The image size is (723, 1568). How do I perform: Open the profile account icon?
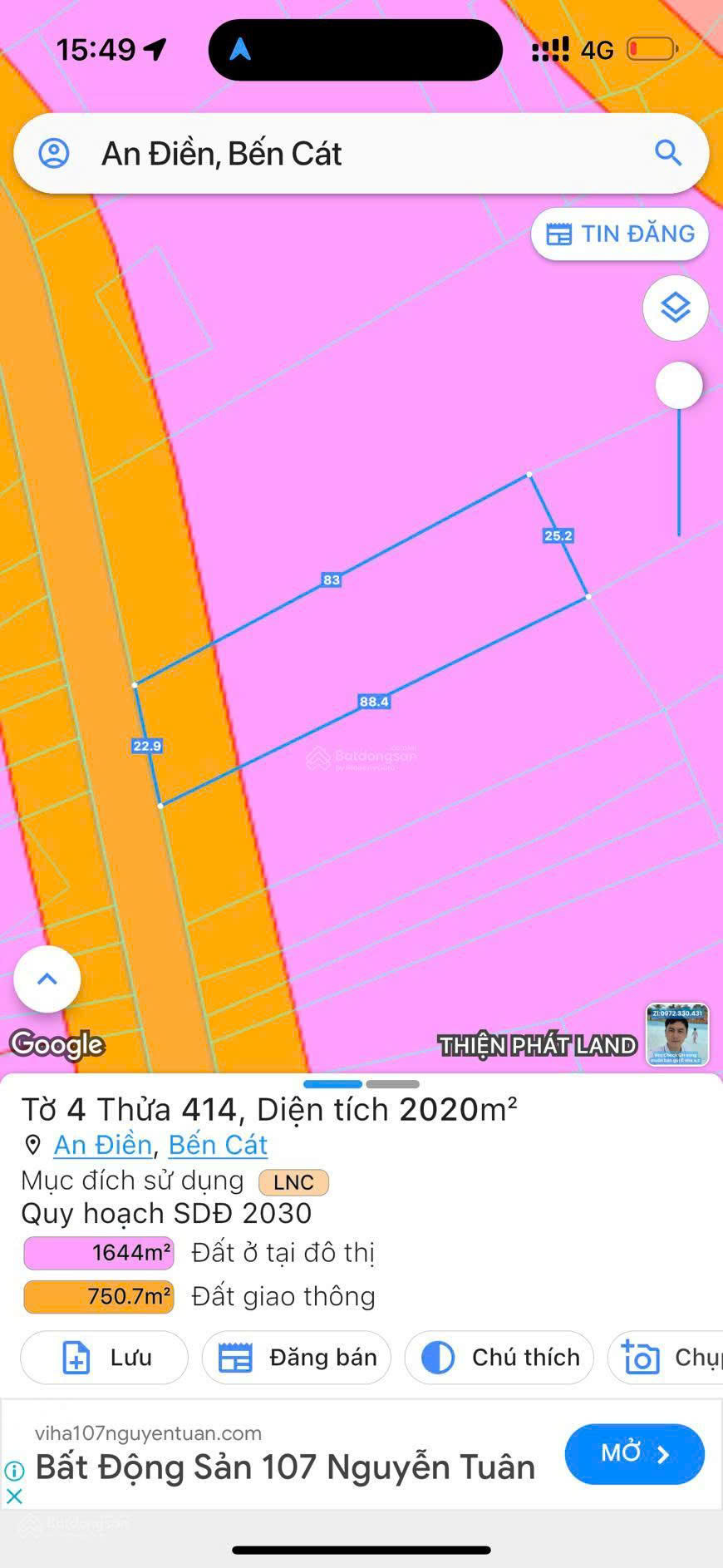(x=54, y=154)
